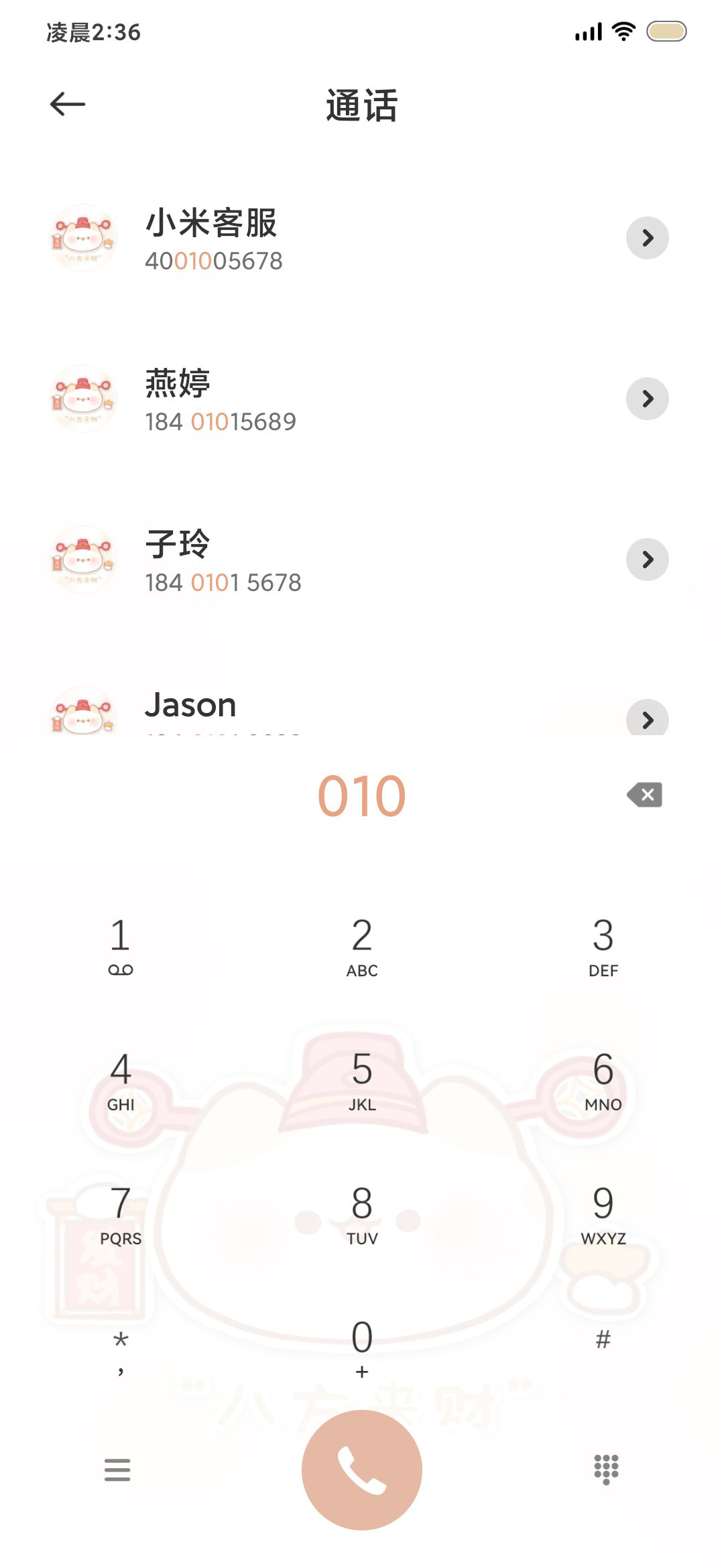Screen dimensions: 724x1568
Task: Collapse the dial pad
Action: tap(606, 1469)
